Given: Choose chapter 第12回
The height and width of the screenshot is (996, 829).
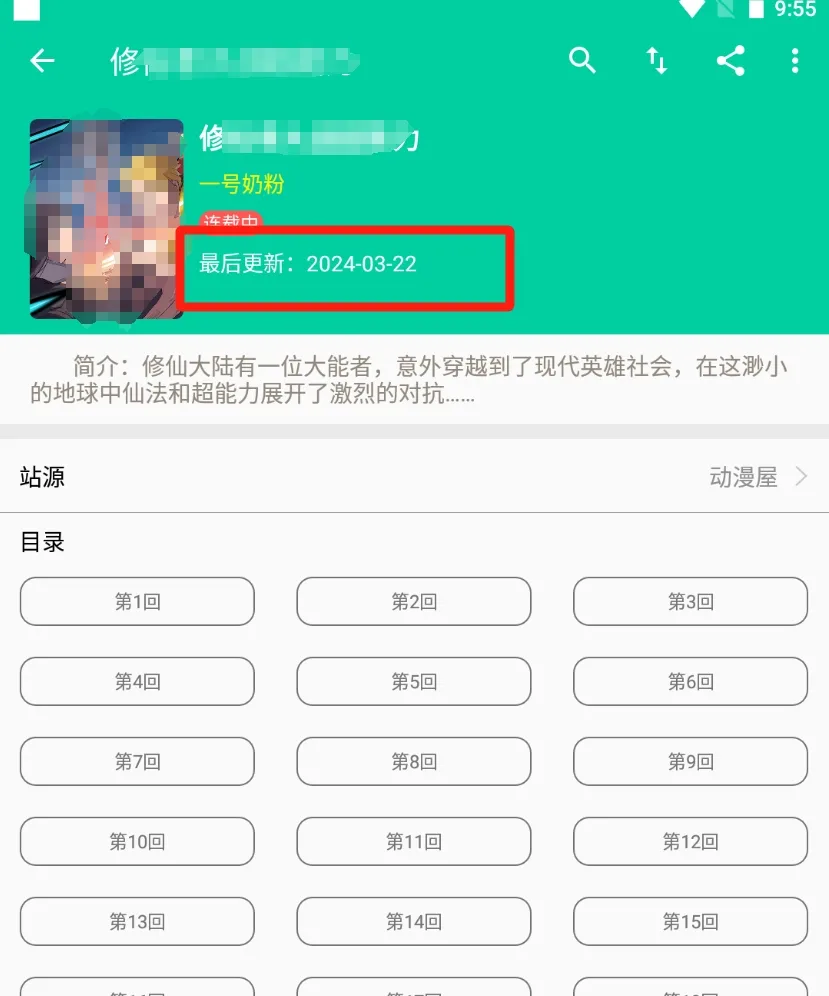Looking at the screenshot, I should 690,841.
